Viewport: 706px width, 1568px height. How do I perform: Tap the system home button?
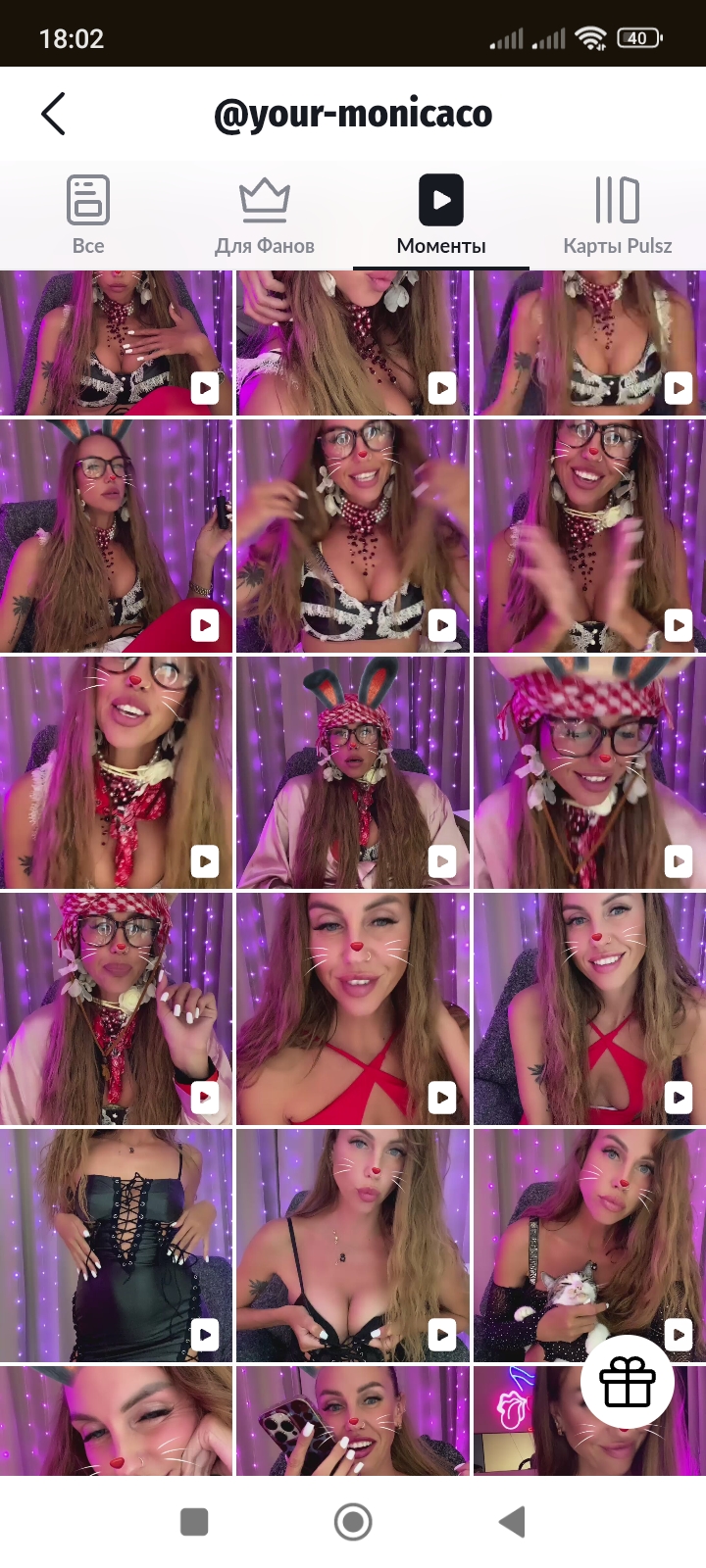pyautogui.click(x=353, y=1522)
